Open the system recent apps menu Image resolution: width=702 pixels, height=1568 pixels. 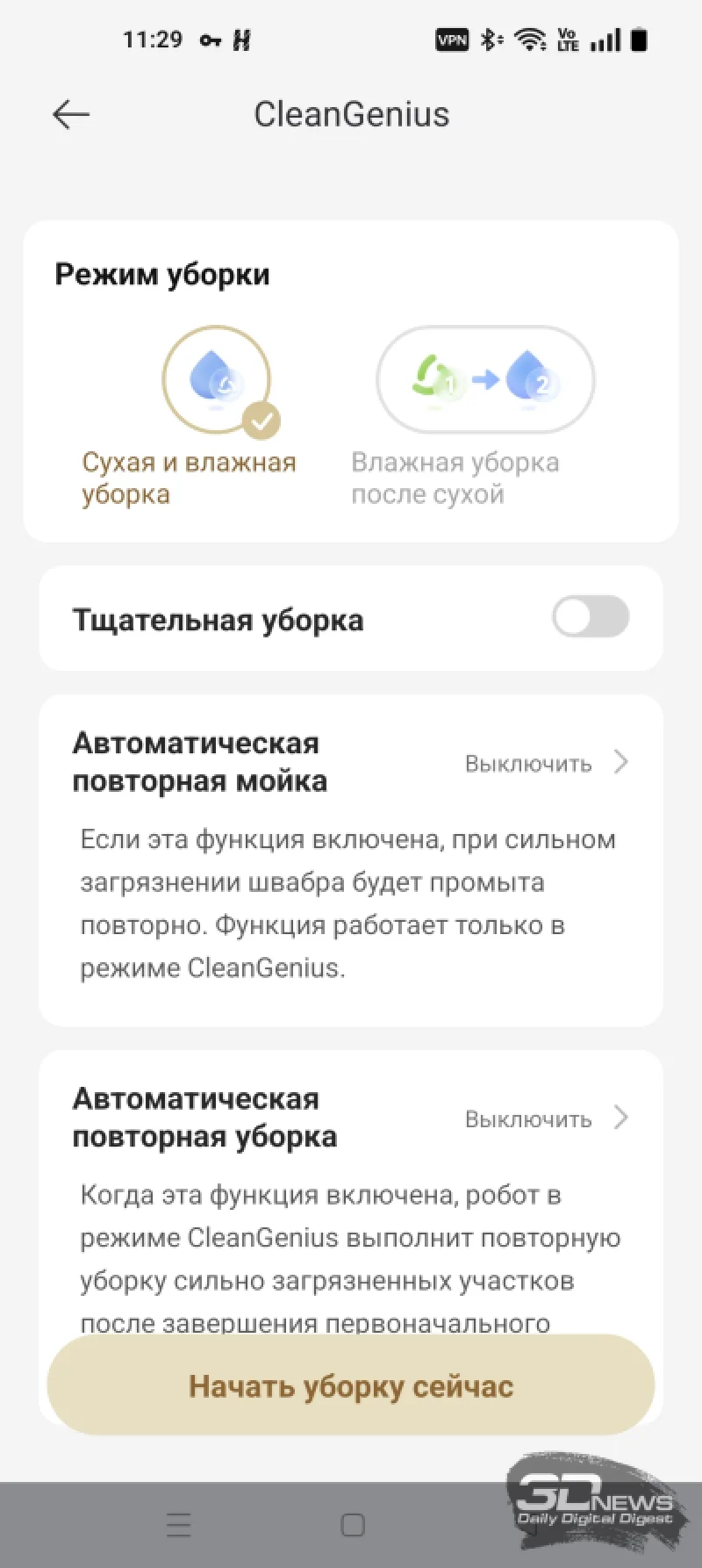(x=179, y=1525)
